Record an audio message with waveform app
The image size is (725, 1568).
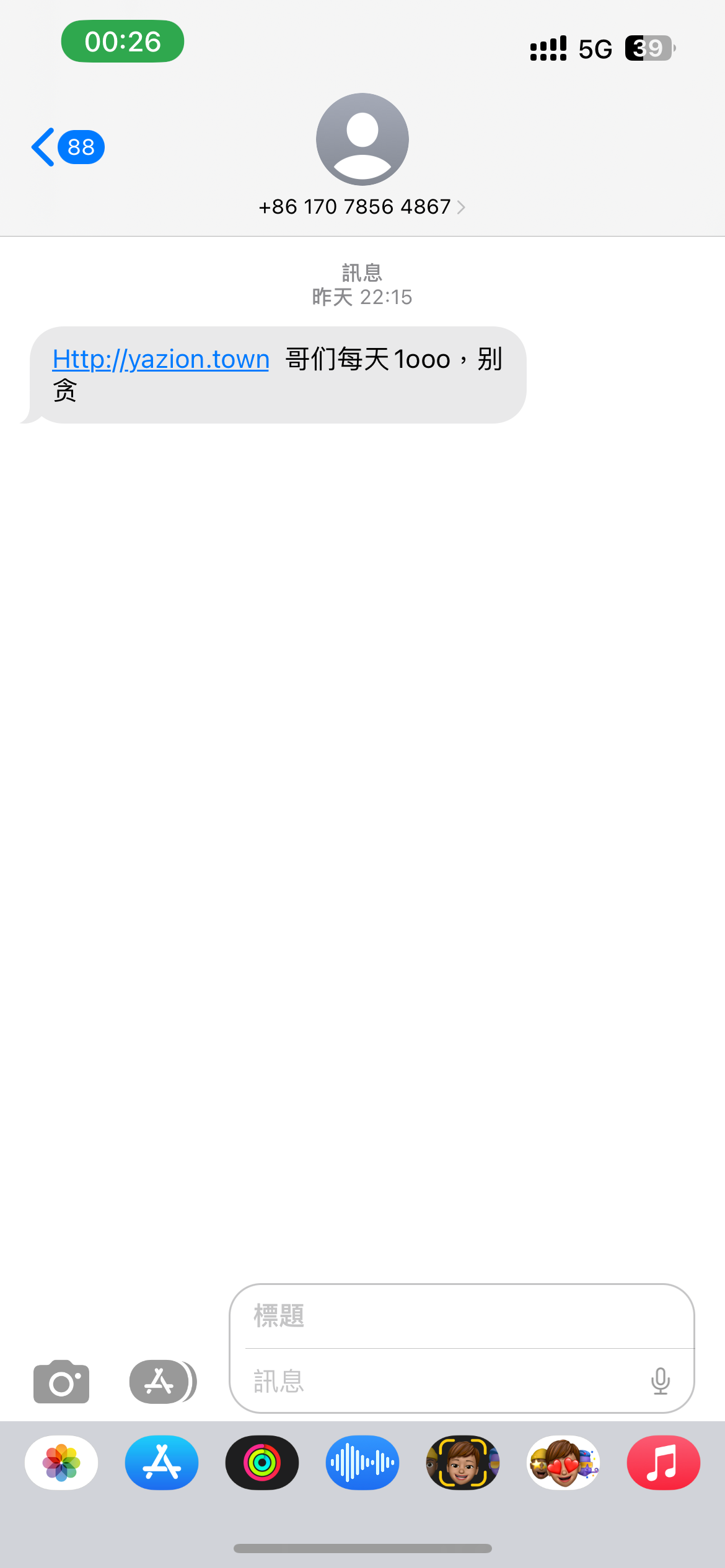click(x=362, y=1463)
